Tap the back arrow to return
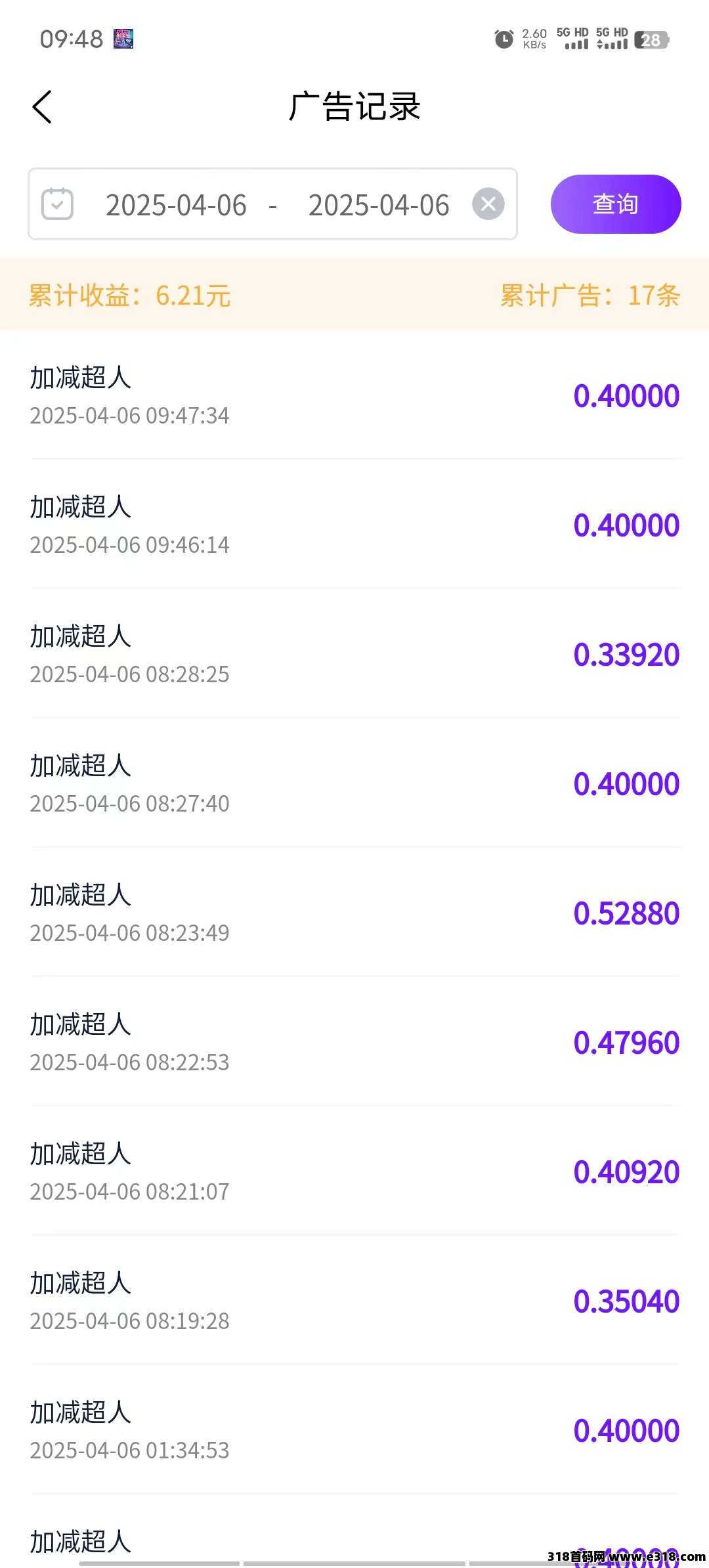The height and width of the screenshot is (1568, 709). coord(42,106)
